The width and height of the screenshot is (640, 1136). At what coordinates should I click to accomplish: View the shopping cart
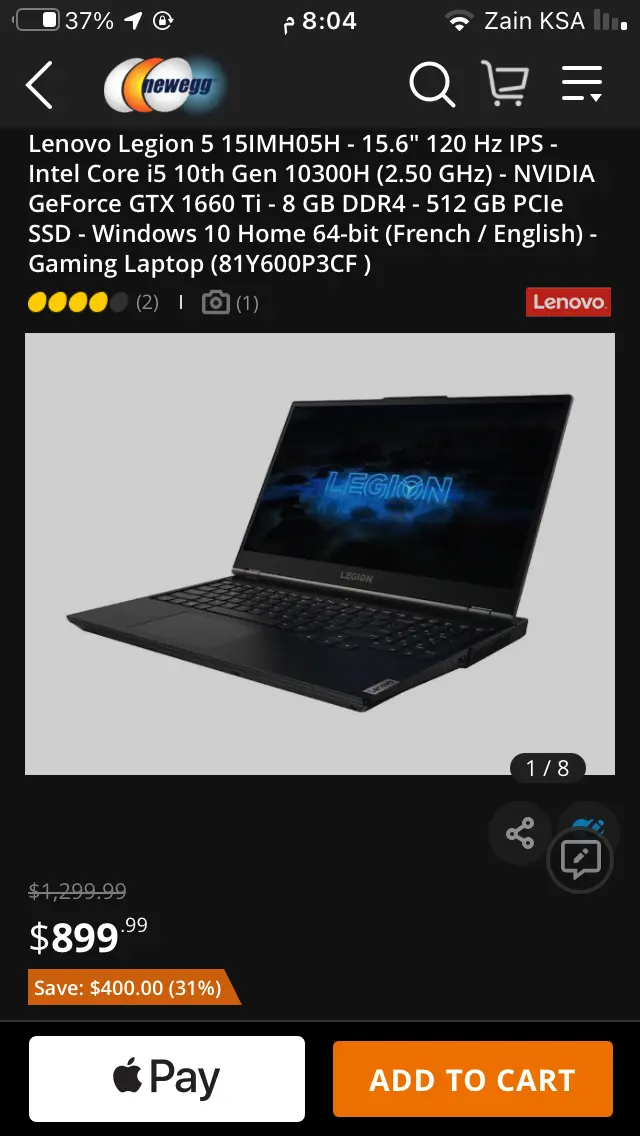[x=505, y=85]
